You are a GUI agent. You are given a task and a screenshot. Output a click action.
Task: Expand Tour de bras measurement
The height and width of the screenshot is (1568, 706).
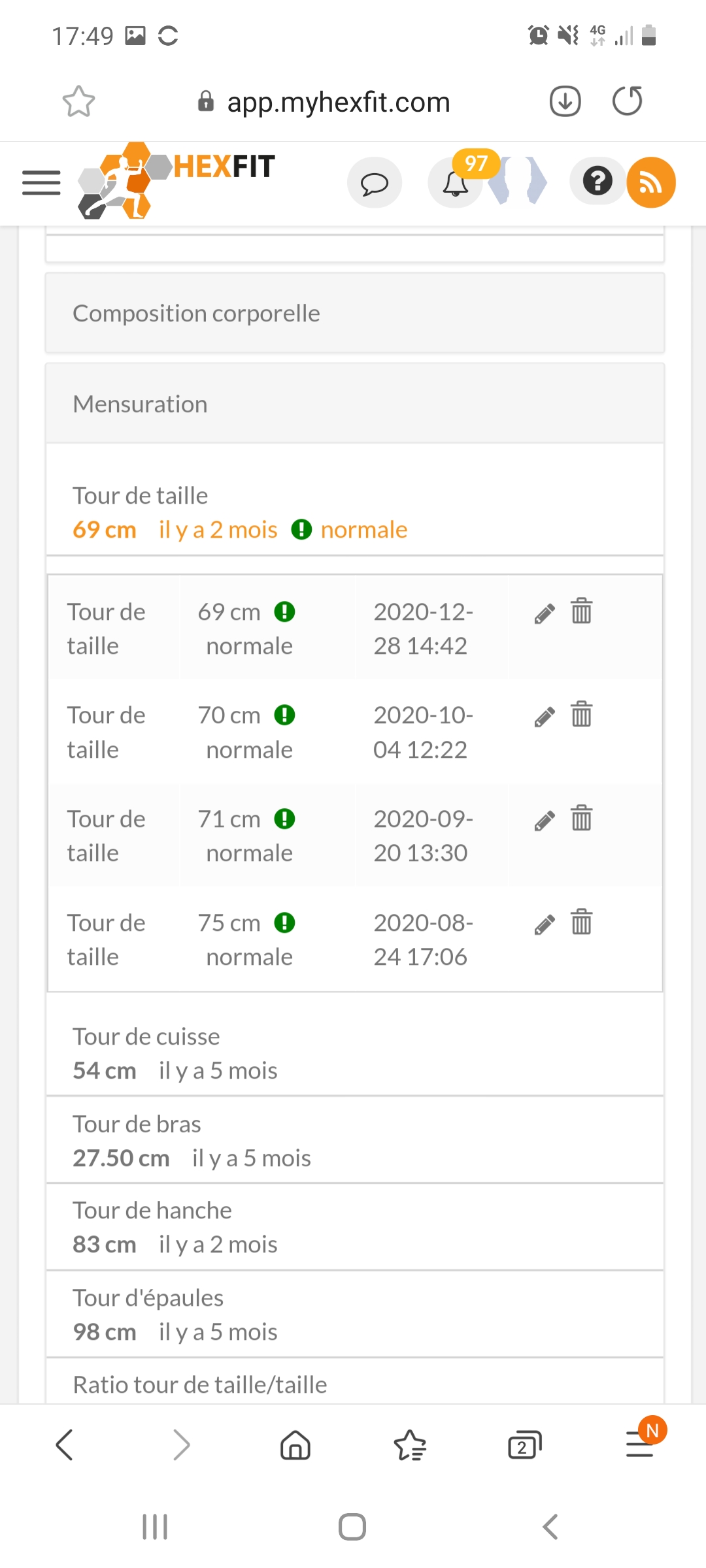355,1141
